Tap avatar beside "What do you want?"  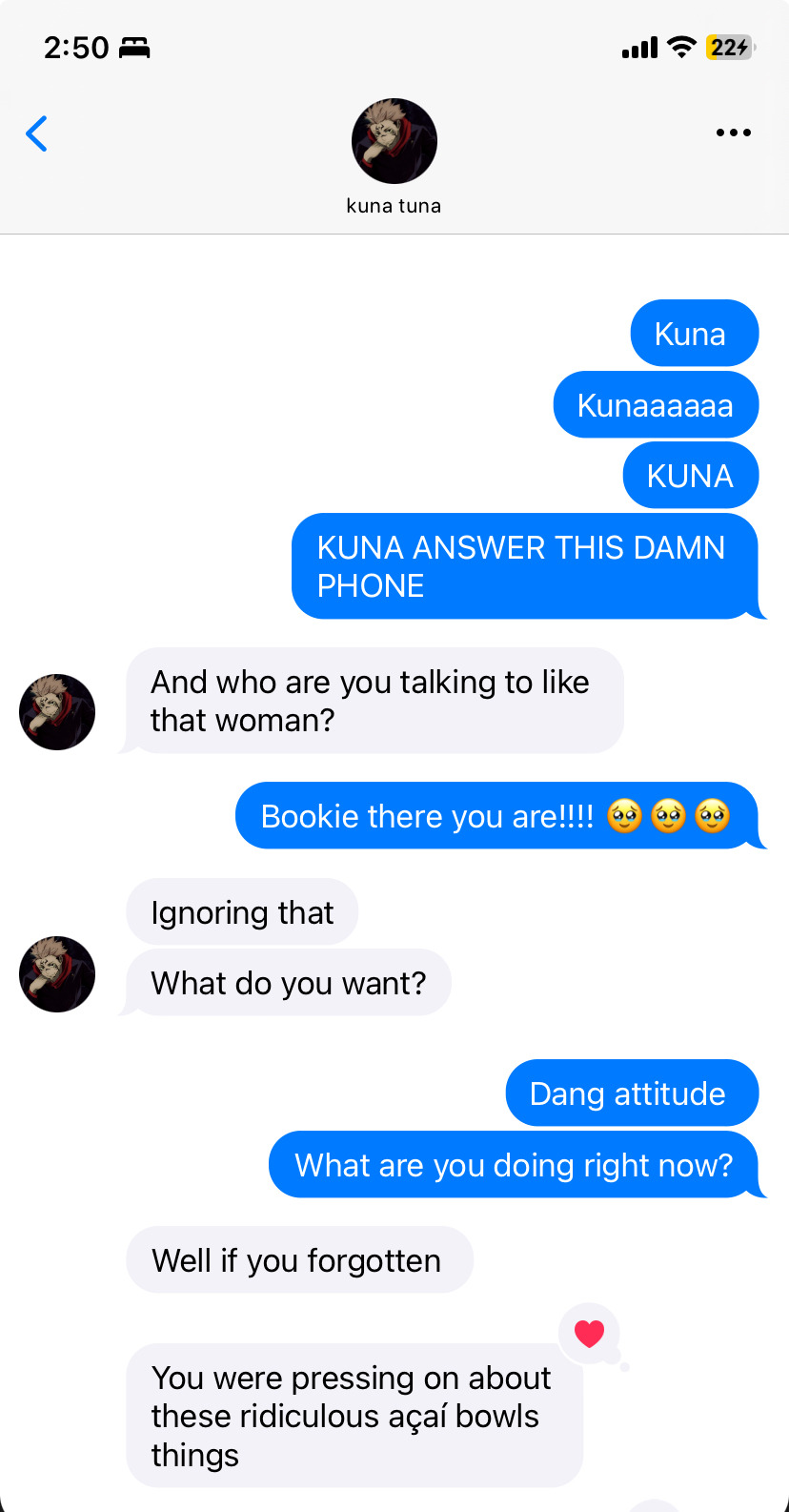coord(57,973)
